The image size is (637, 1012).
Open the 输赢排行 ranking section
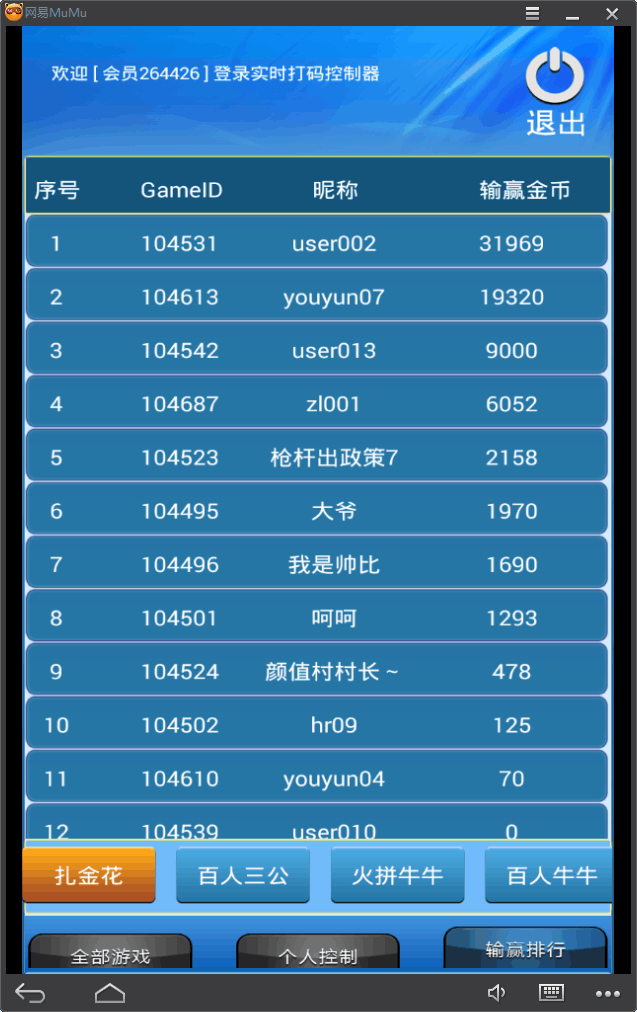(x=525, y=948)
